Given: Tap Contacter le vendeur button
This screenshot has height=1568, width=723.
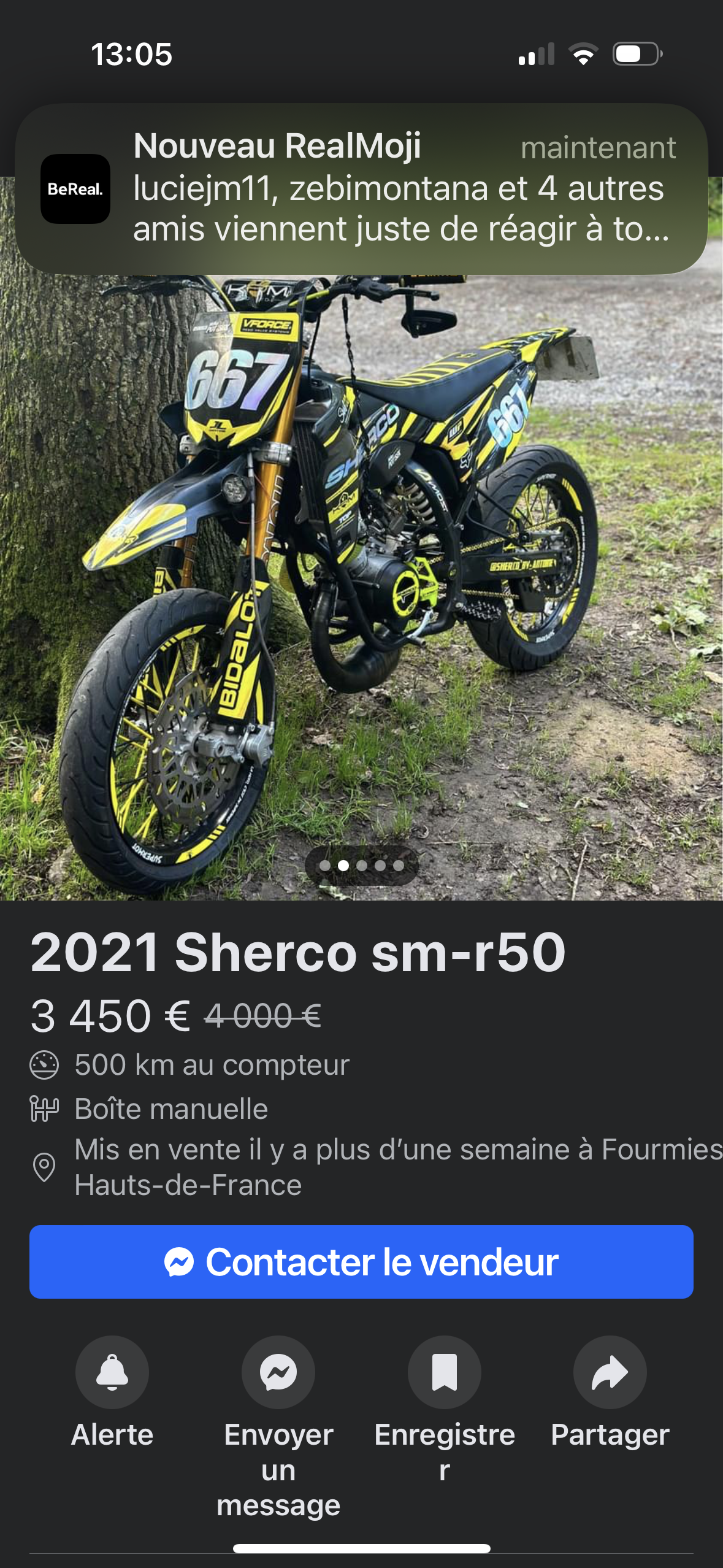Looking at the screenshot, I should coord(361,1262).
